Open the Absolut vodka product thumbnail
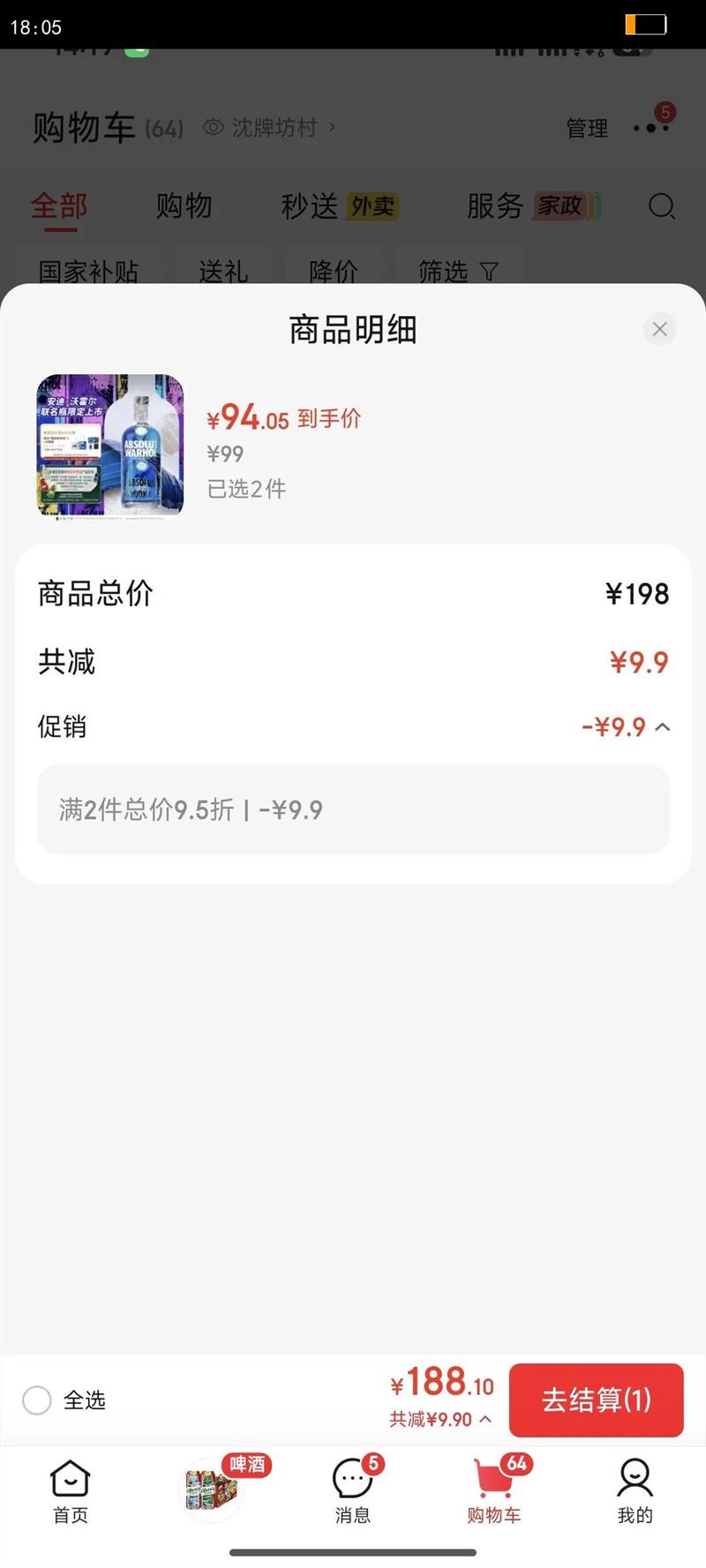Image resolution: width=706 pixels, height=1568 pixels. [110, 446]
